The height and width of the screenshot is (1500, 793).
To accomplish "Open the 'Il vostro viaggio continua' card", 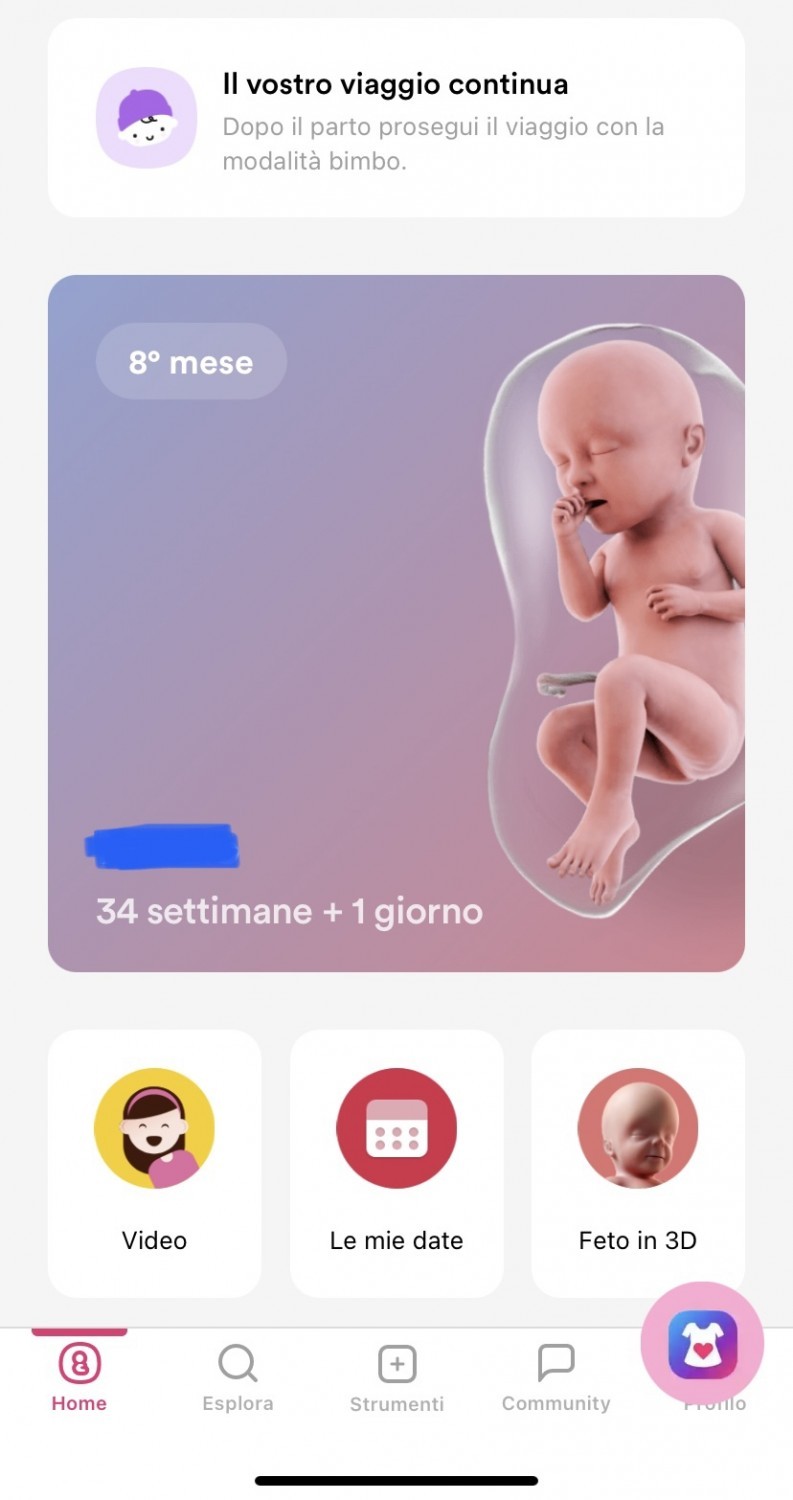I will pos(396,118).
